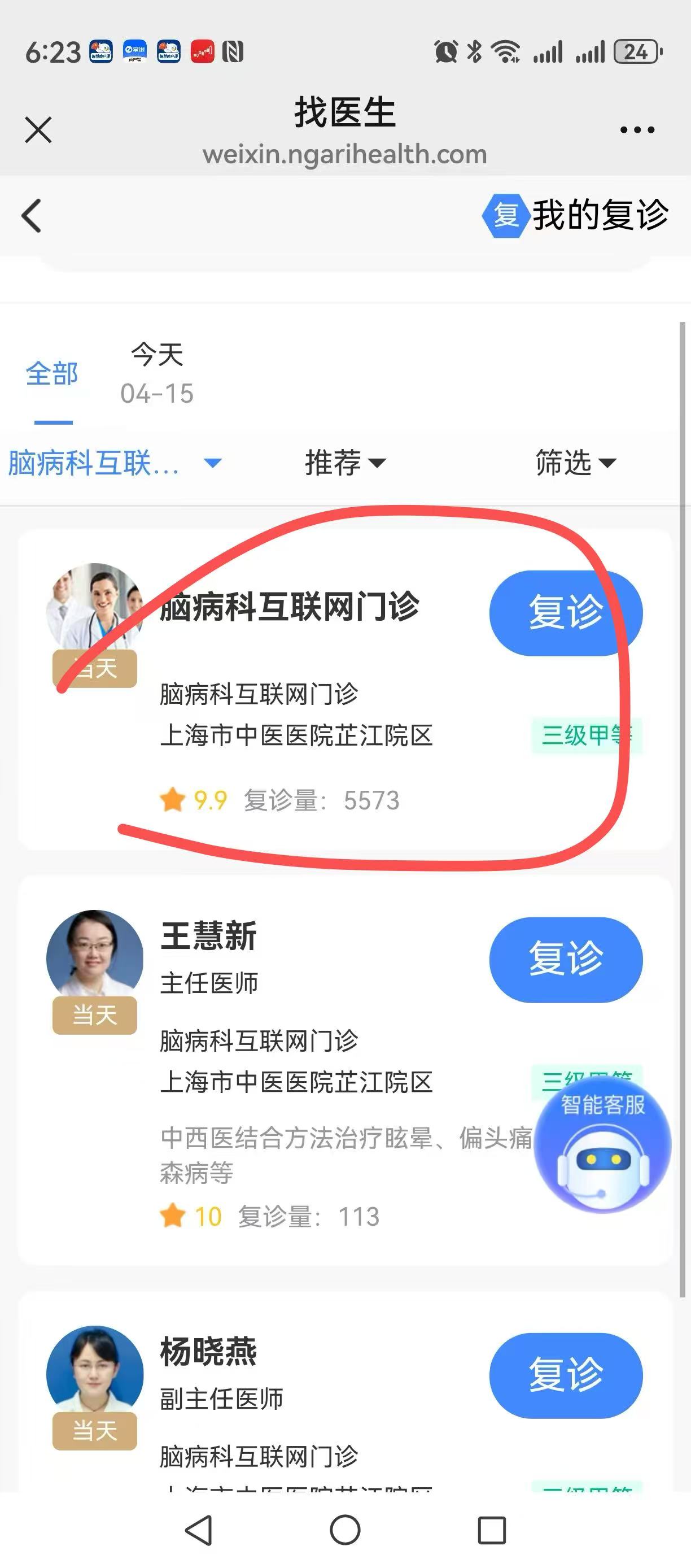Expand the 推荐 sorting dropdown
Screen dimensions: 691x1568
tap(345, 463)
